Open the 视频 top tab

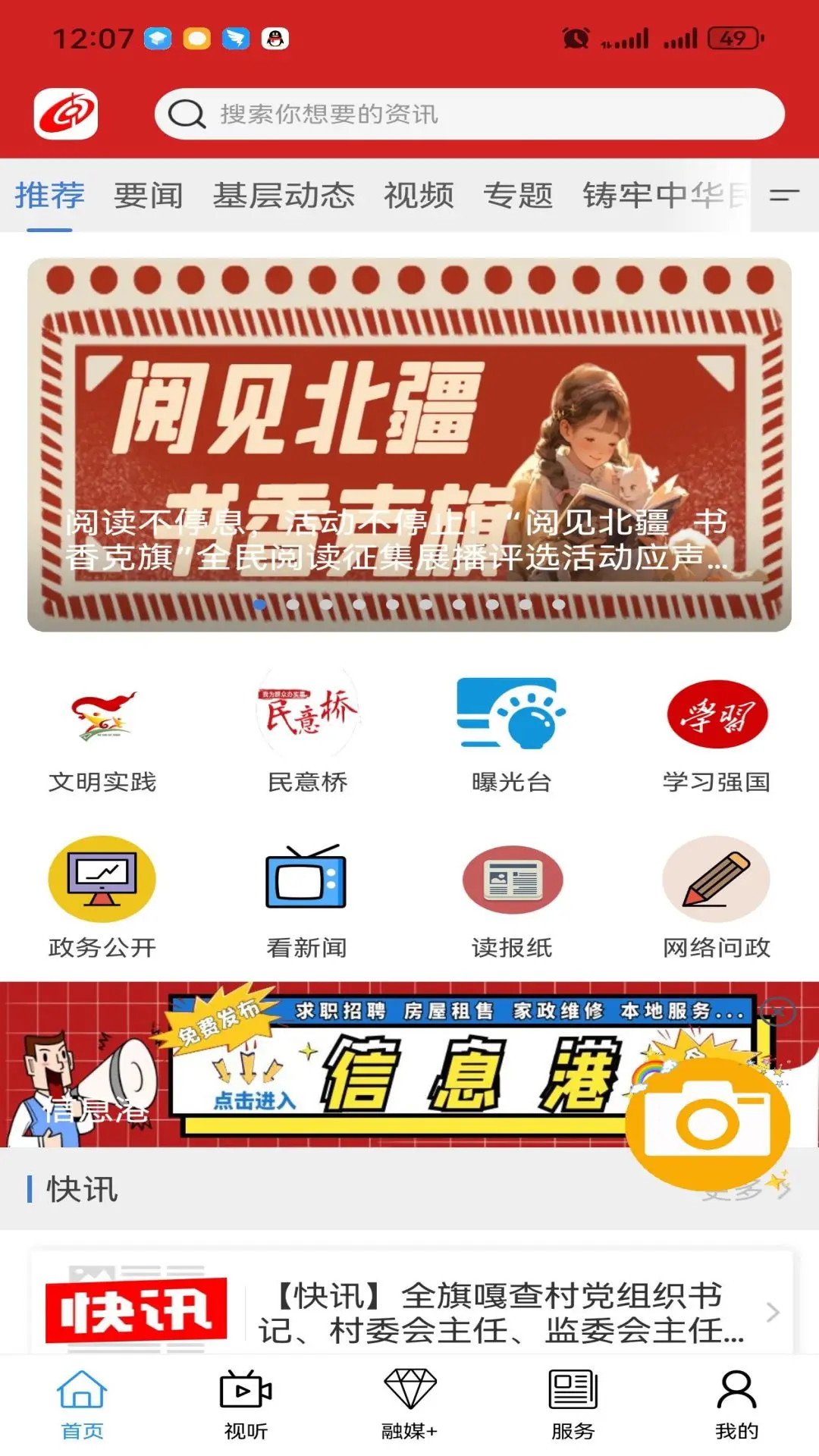[x=419, y=196]
